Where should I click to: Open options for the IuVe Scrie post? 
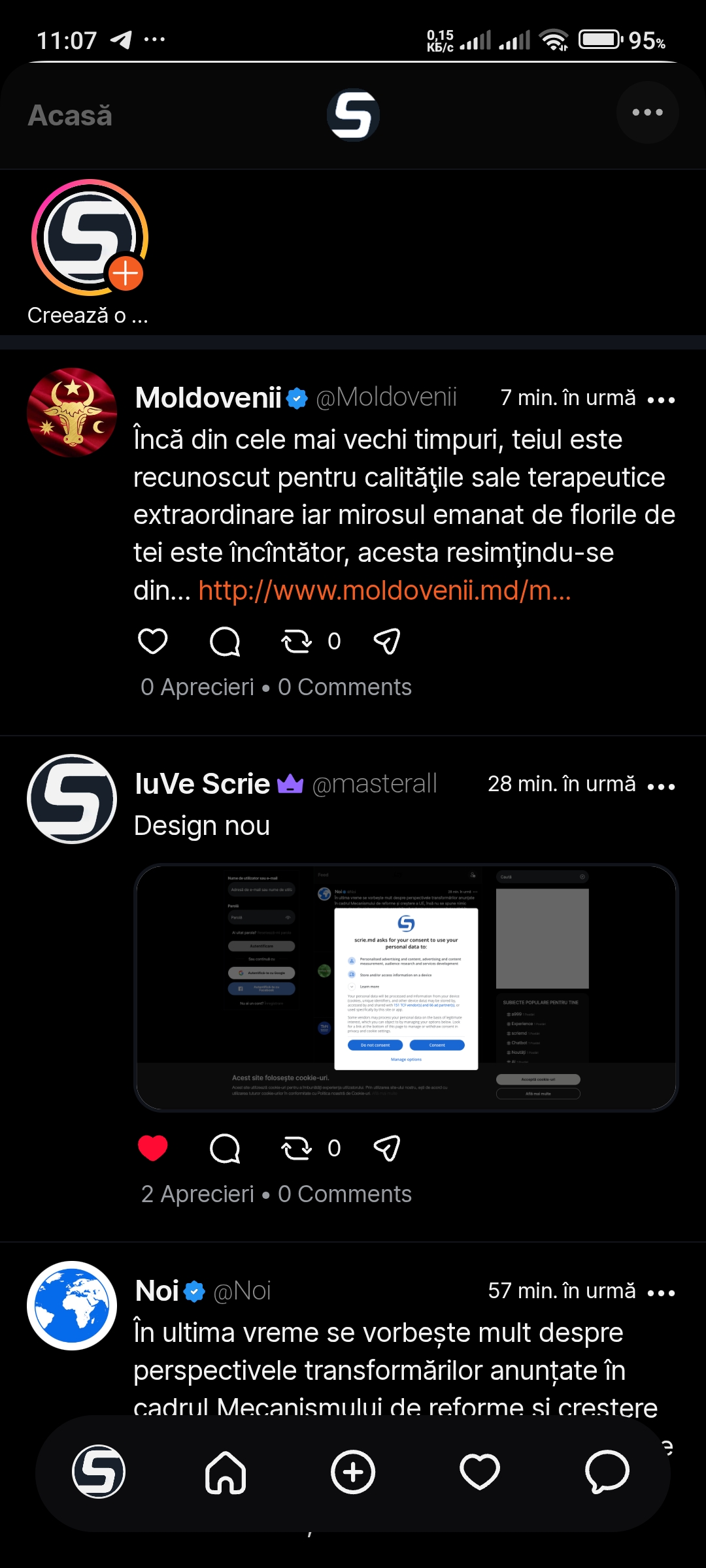(x=661, y=786)
